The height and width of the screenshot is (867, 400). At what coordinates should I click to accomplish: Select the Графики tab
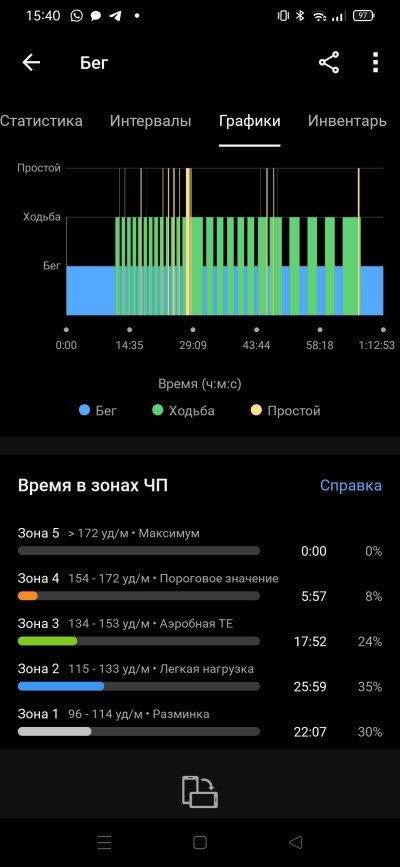coord(250,121)
